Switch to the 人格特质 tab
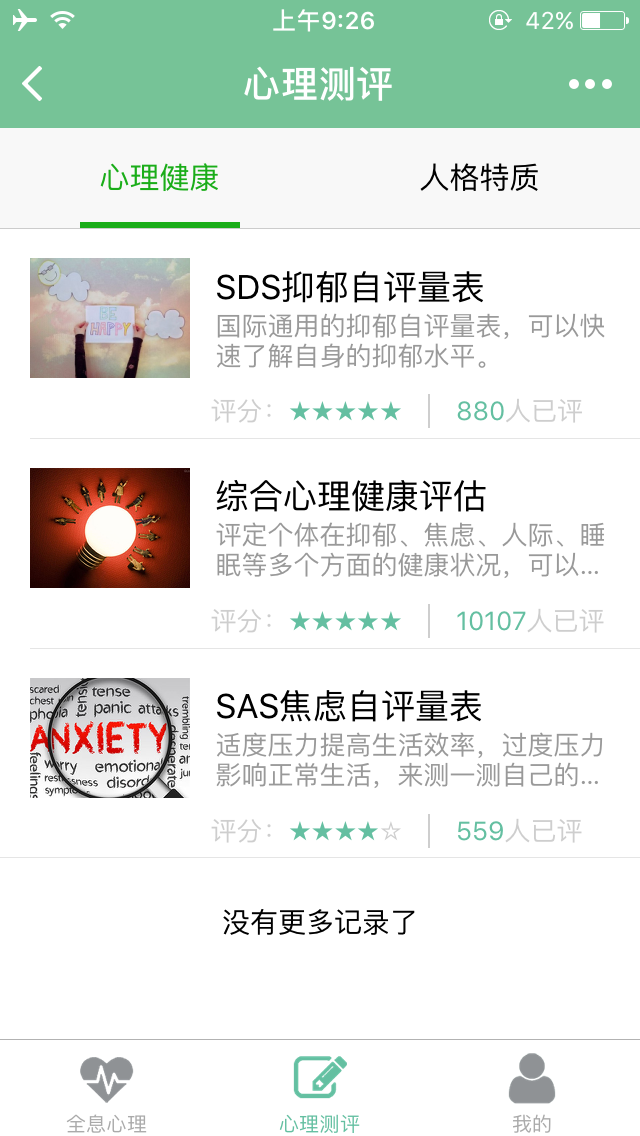 (x=479, y=178)
